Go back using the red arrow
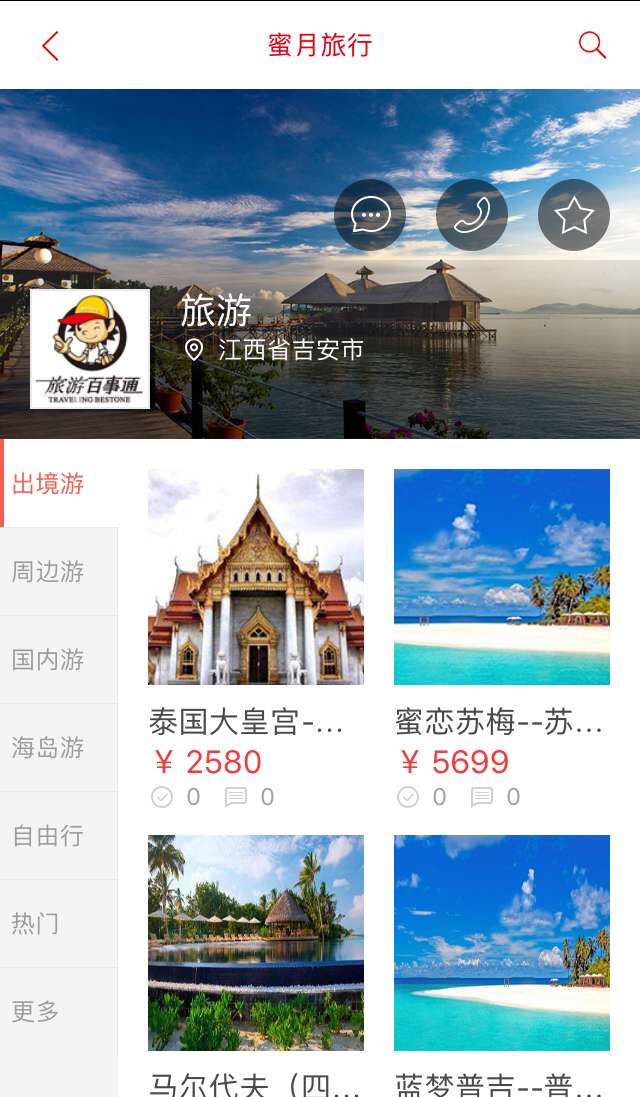The width and height of the screenshot is (640, 1097). 50,46
